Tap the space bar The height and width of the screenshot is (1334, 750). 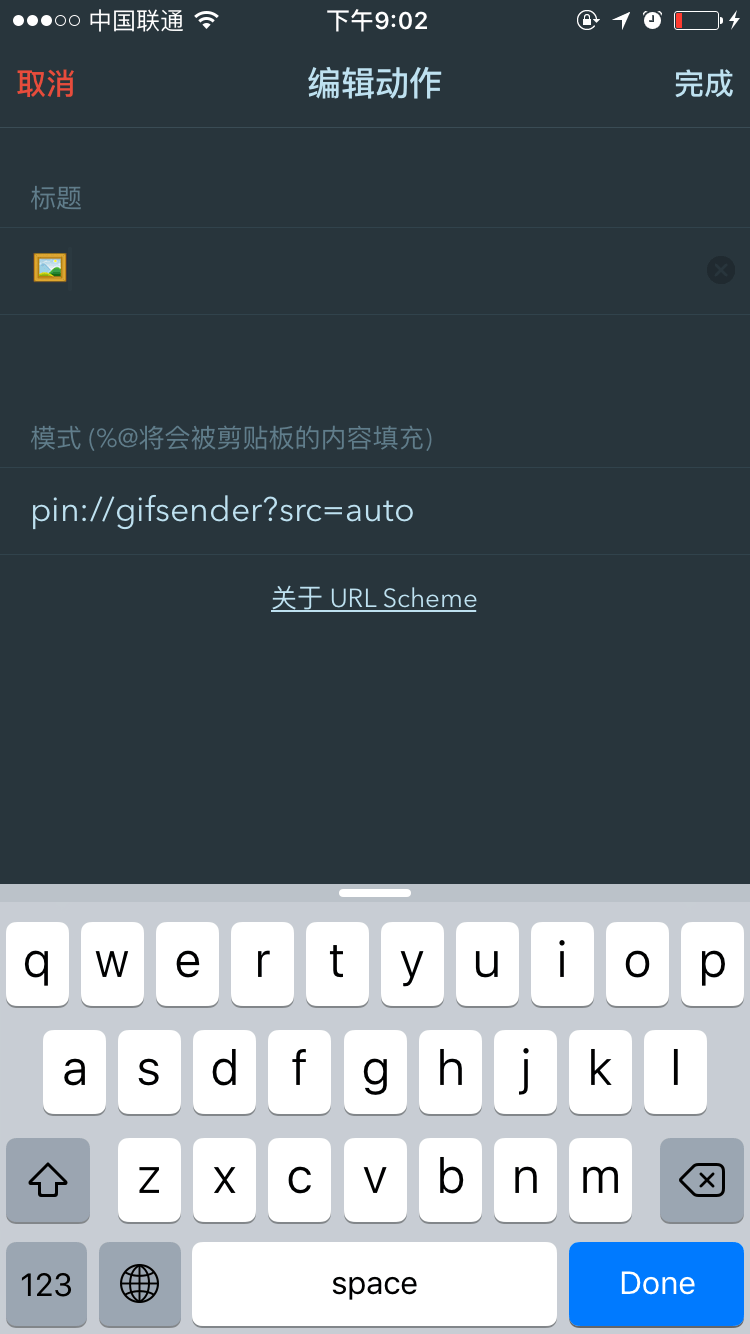[374, 1283]
